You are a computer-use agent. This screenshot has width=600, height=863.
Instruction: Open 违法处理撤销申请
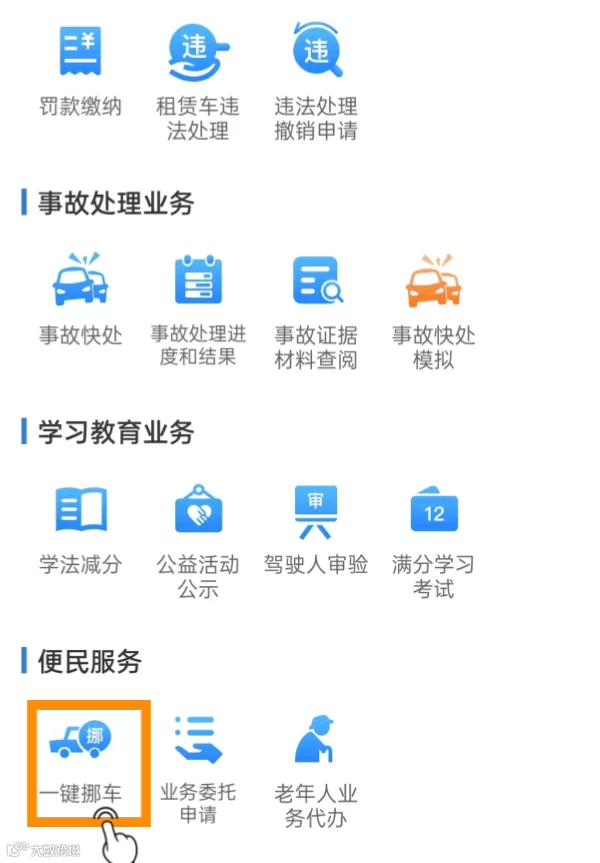click(x=316, y=83)
